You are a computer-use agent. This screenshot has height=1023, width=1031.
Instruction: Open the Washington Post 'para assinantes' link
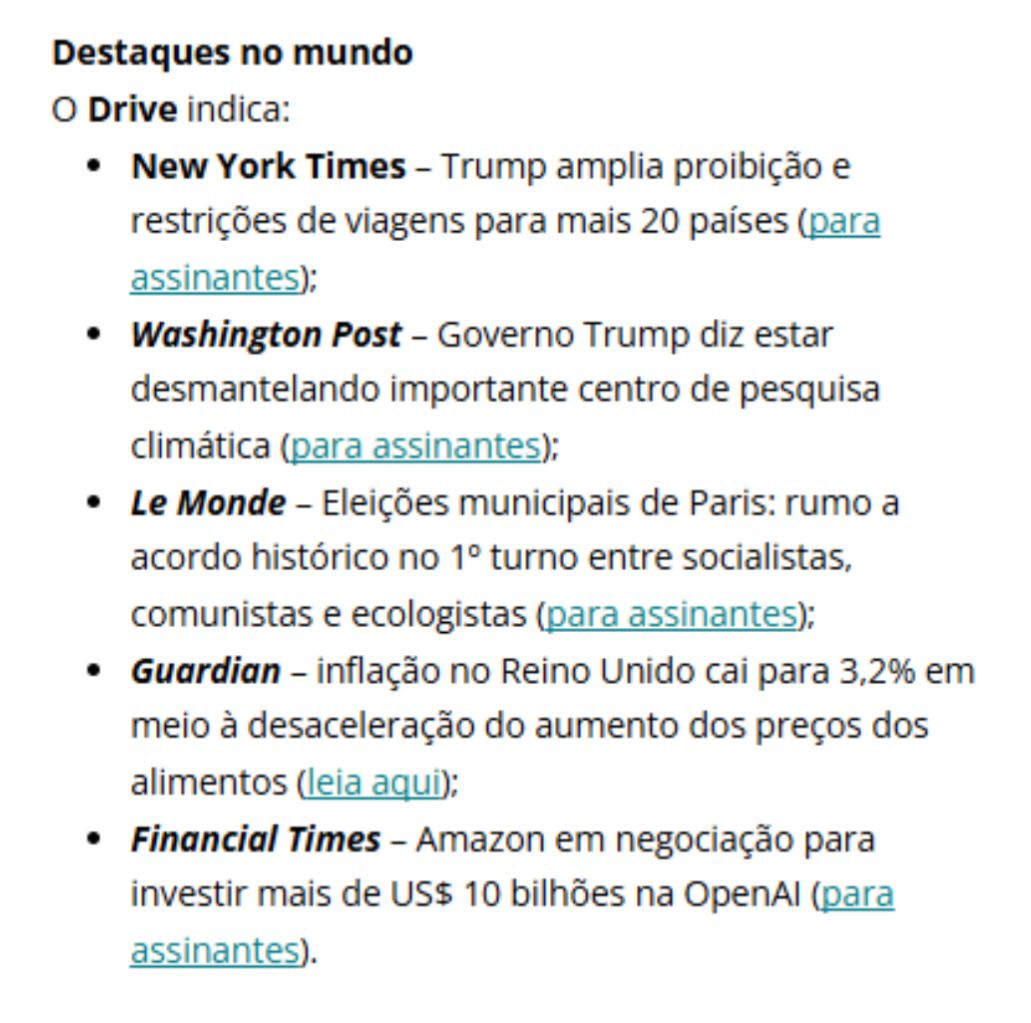[415, 446]
